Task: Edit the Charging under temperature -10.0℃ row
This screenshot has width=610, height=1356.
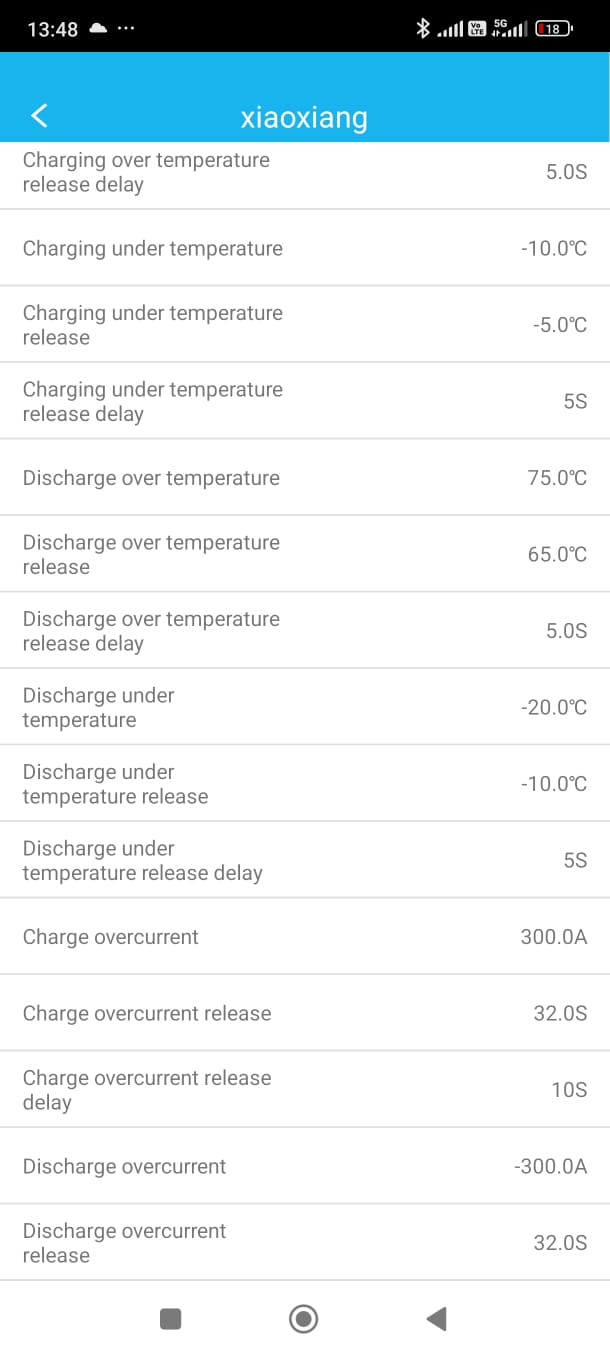Action: pos(305,248)
